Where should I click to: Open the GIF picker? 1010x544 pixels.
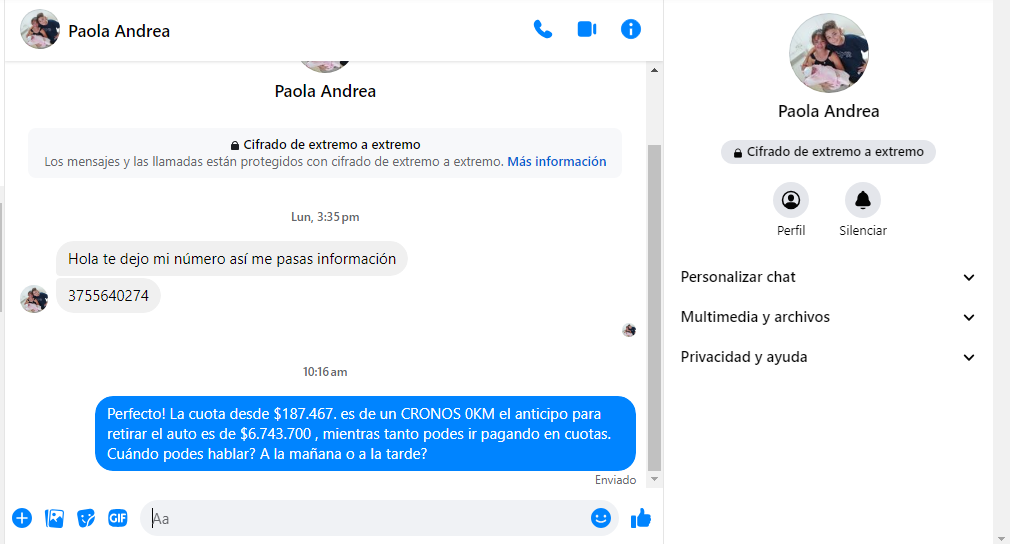click(118, 518)
